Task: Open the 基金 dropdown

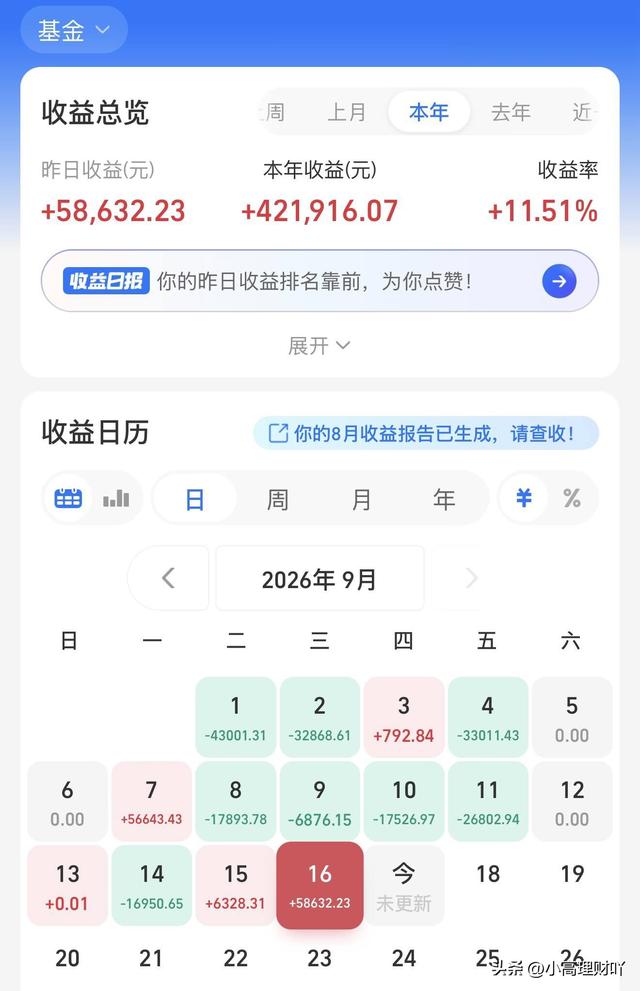Action: (x=74, y=30)
